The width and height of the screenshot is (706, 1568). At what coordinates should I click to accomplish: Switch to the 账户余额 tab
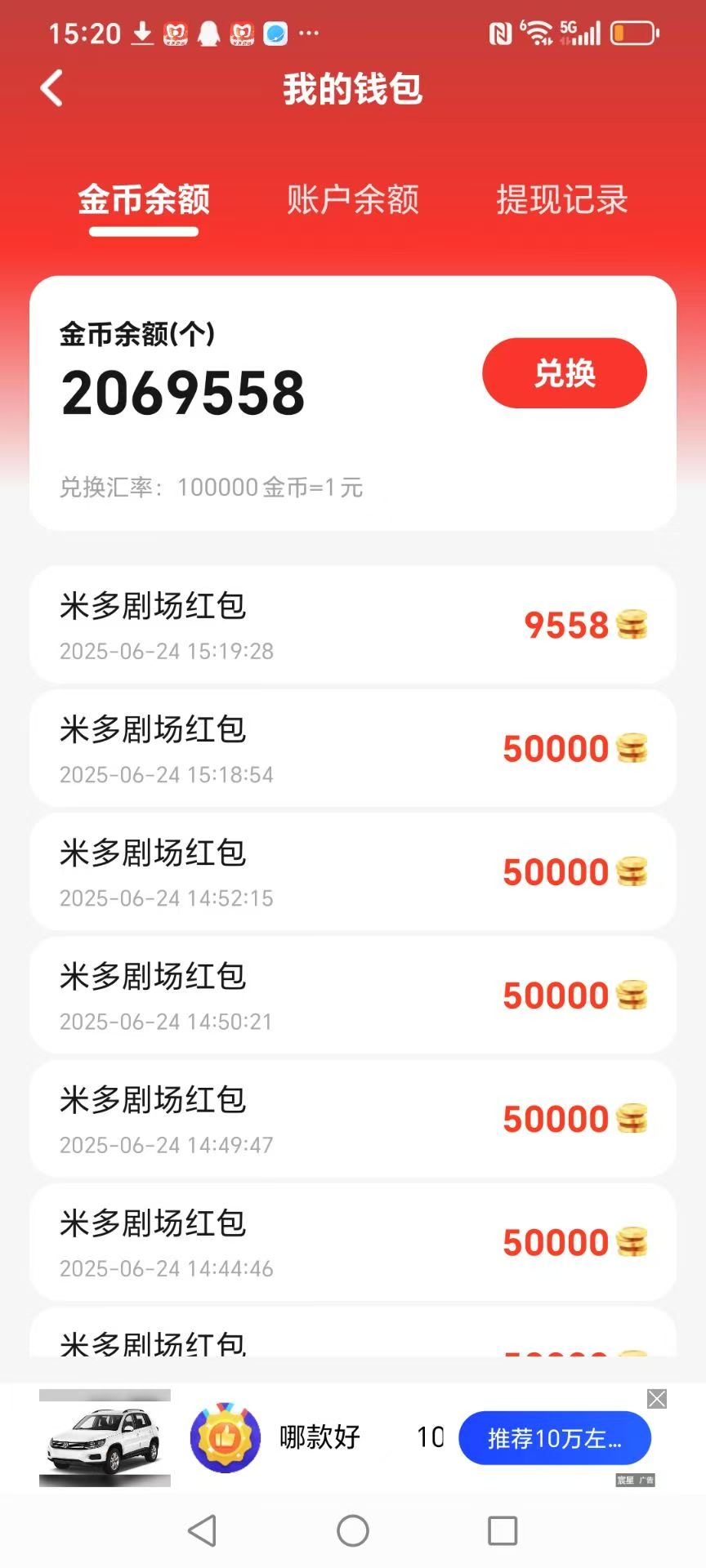click(353, 200)
